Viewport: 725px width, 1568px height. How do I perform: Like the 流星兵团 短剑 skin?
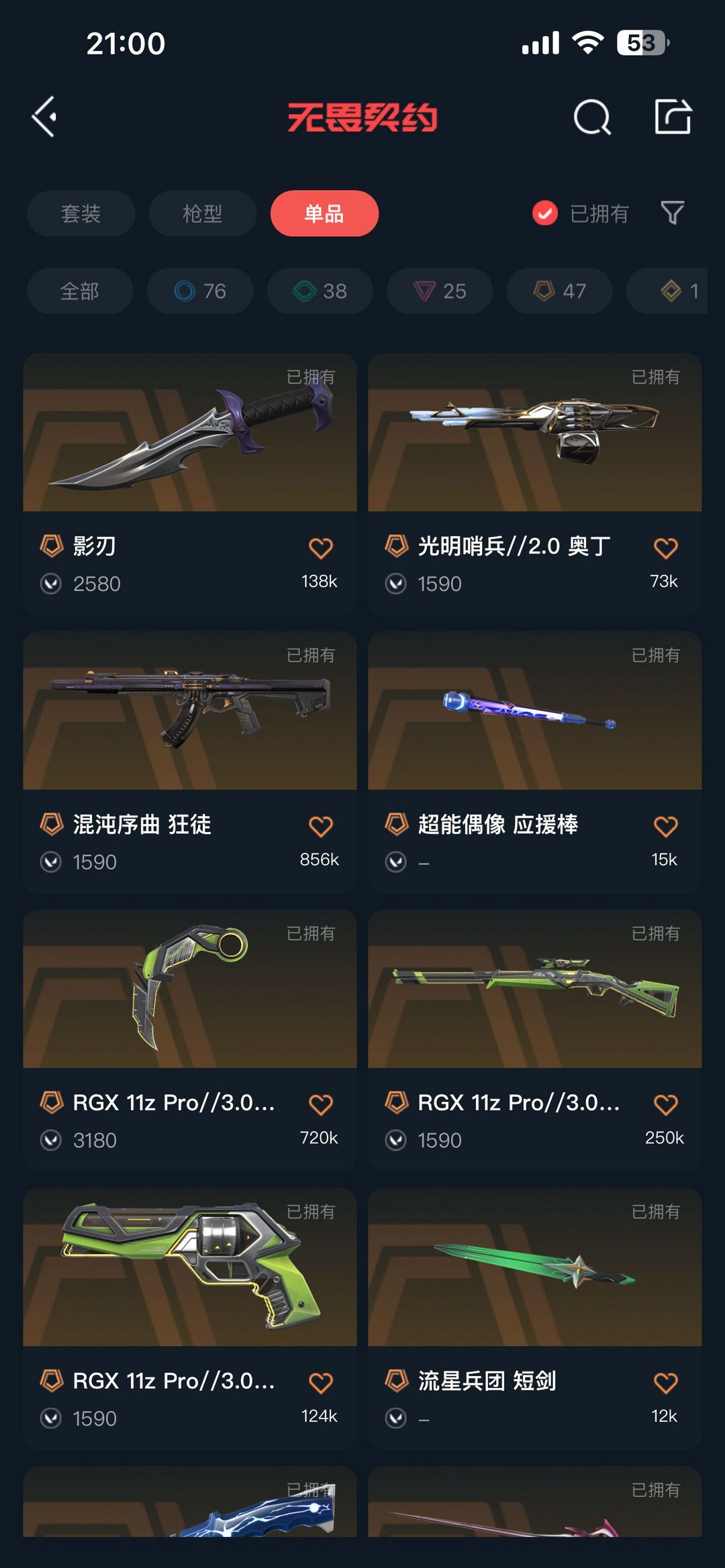pos(665,1382)
